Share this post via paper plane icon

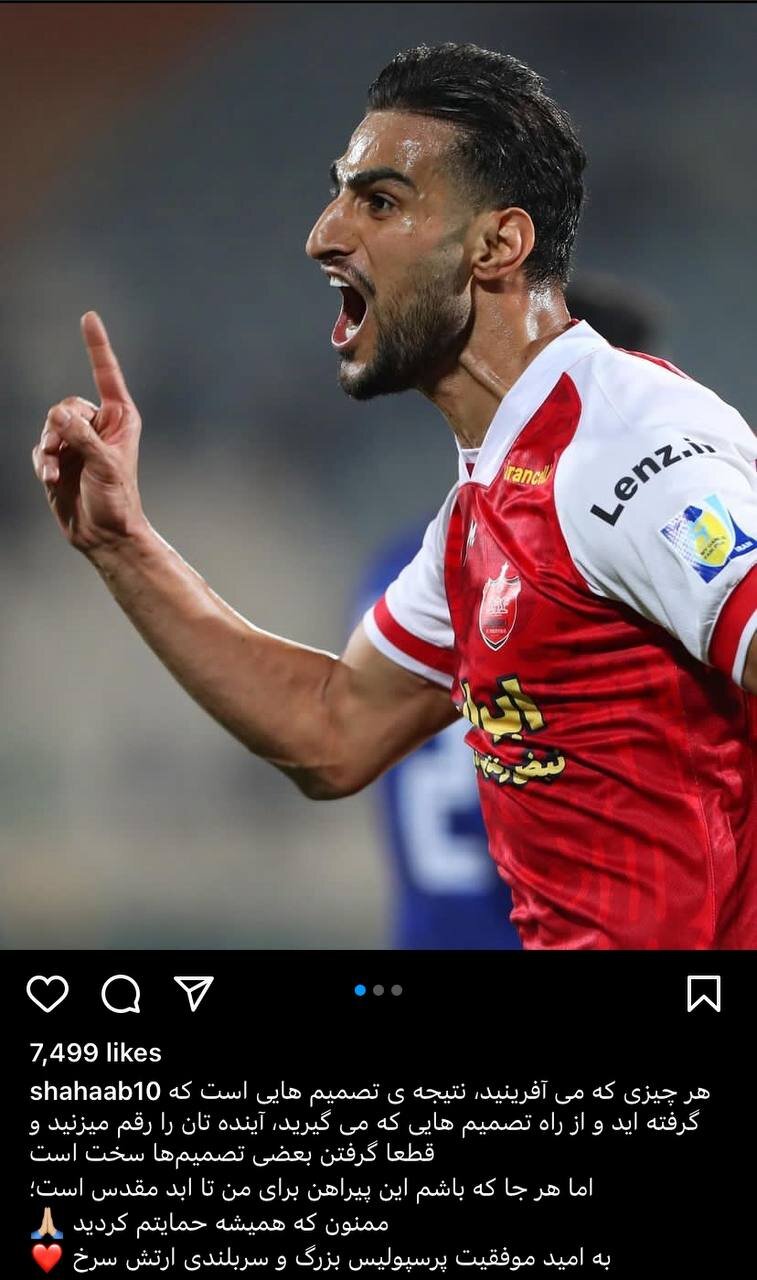pyautogui.click(x=194, y=993)
